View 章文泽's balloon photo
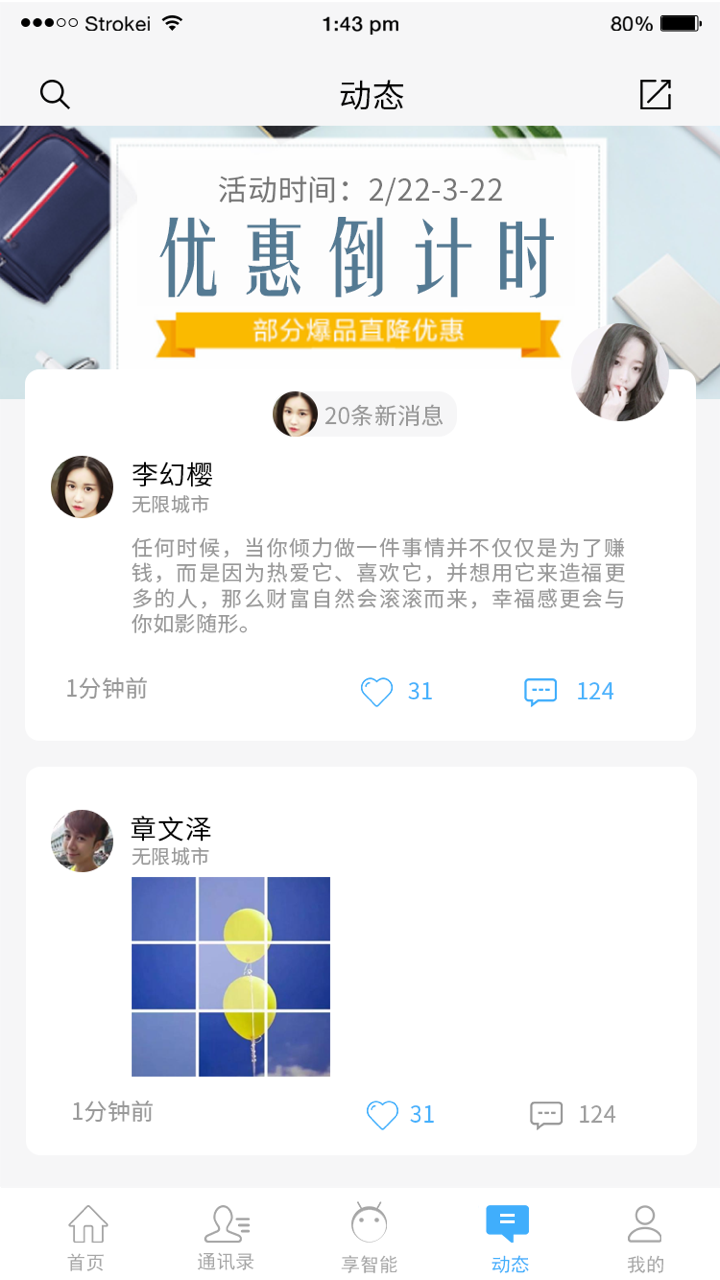Viewport: 720px width, 1280px height. tap(231, 976)
